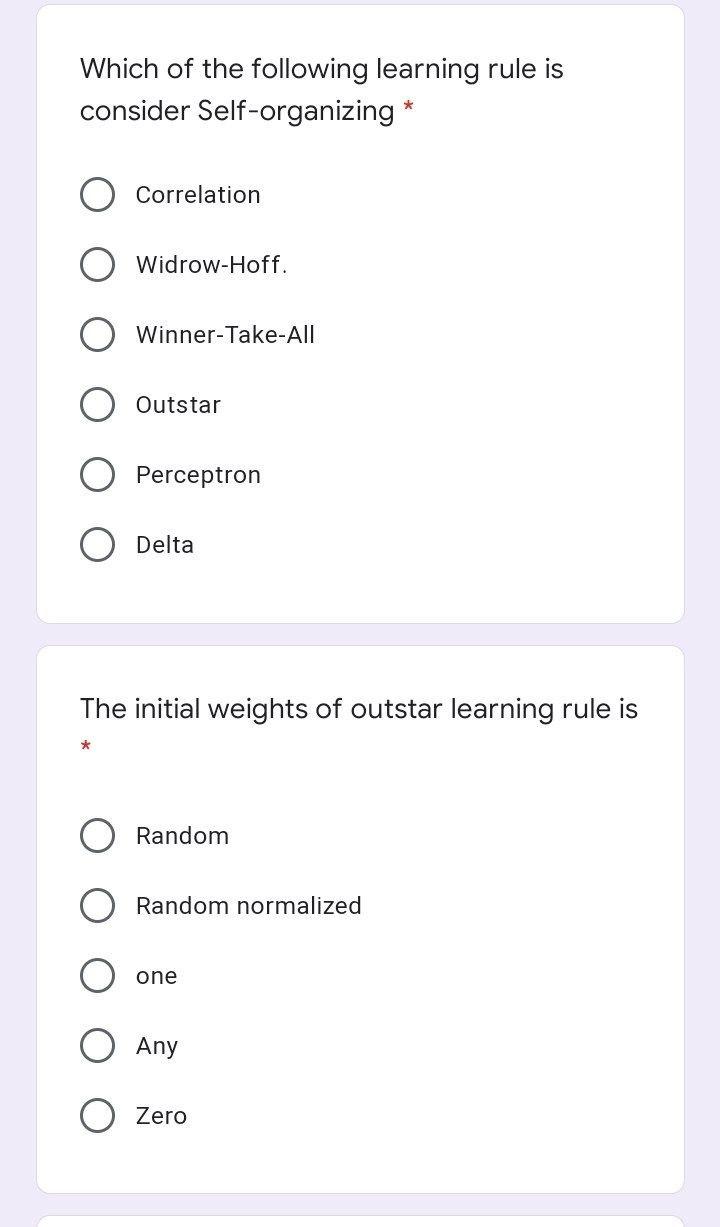
Task: Select the Zero radio button
Action: pos(97,1116)
